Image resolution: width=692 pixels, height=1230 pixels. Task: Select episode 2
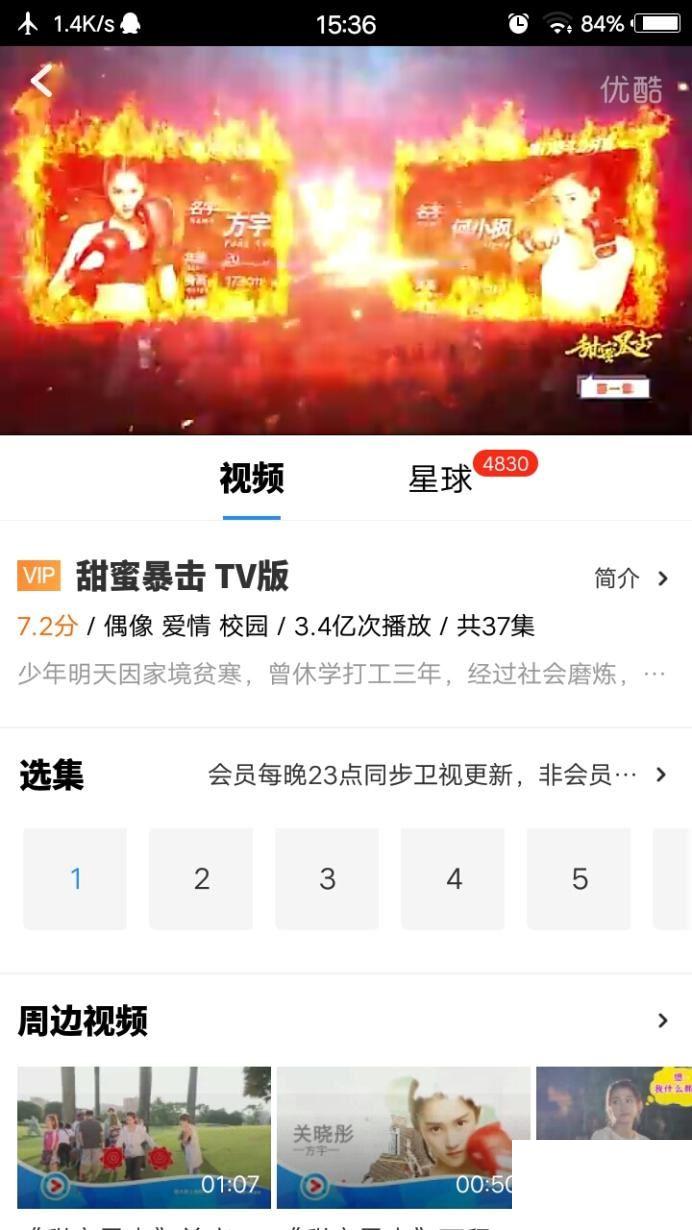tap(201, 879)
